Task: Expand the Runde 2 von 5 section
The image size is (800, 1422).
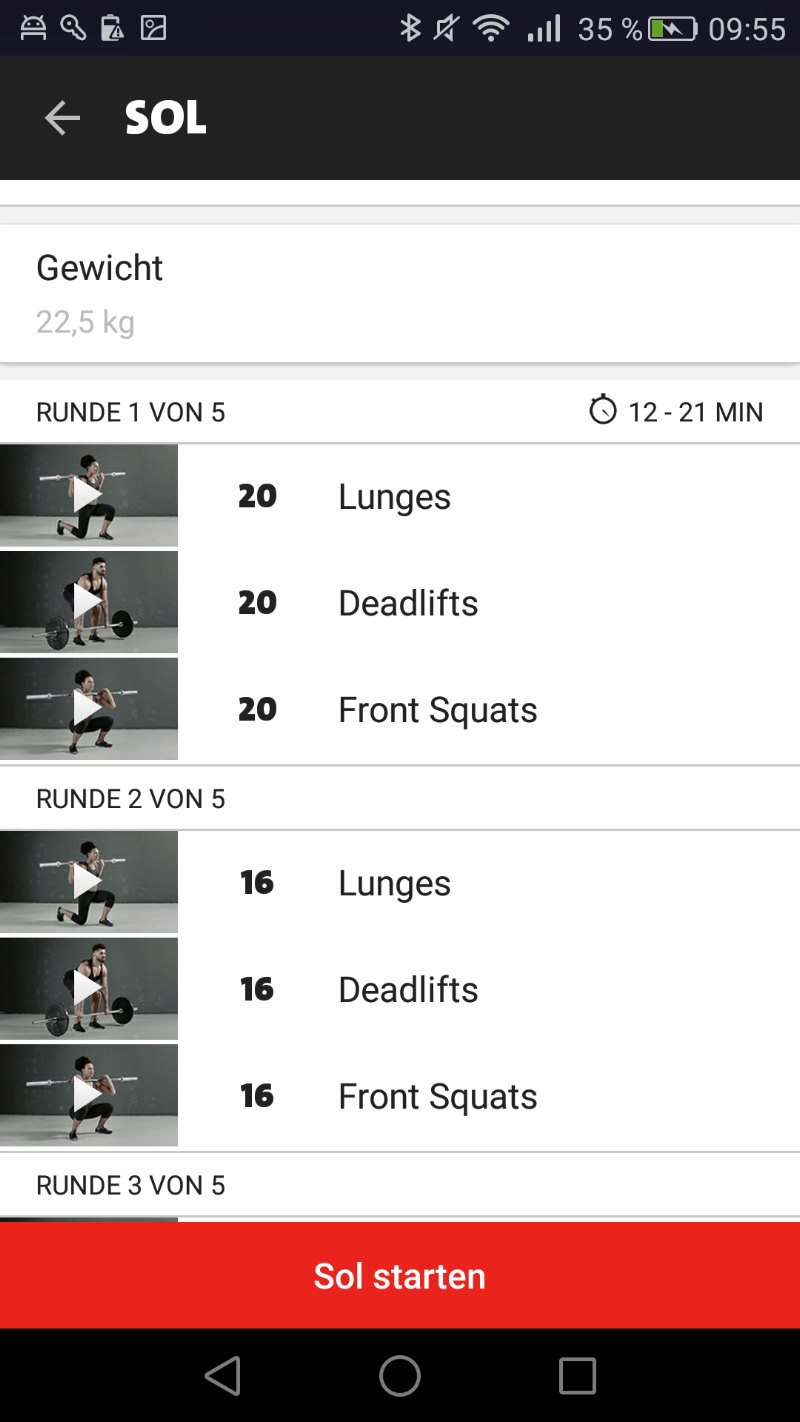Action: click(x=130, y=798)
